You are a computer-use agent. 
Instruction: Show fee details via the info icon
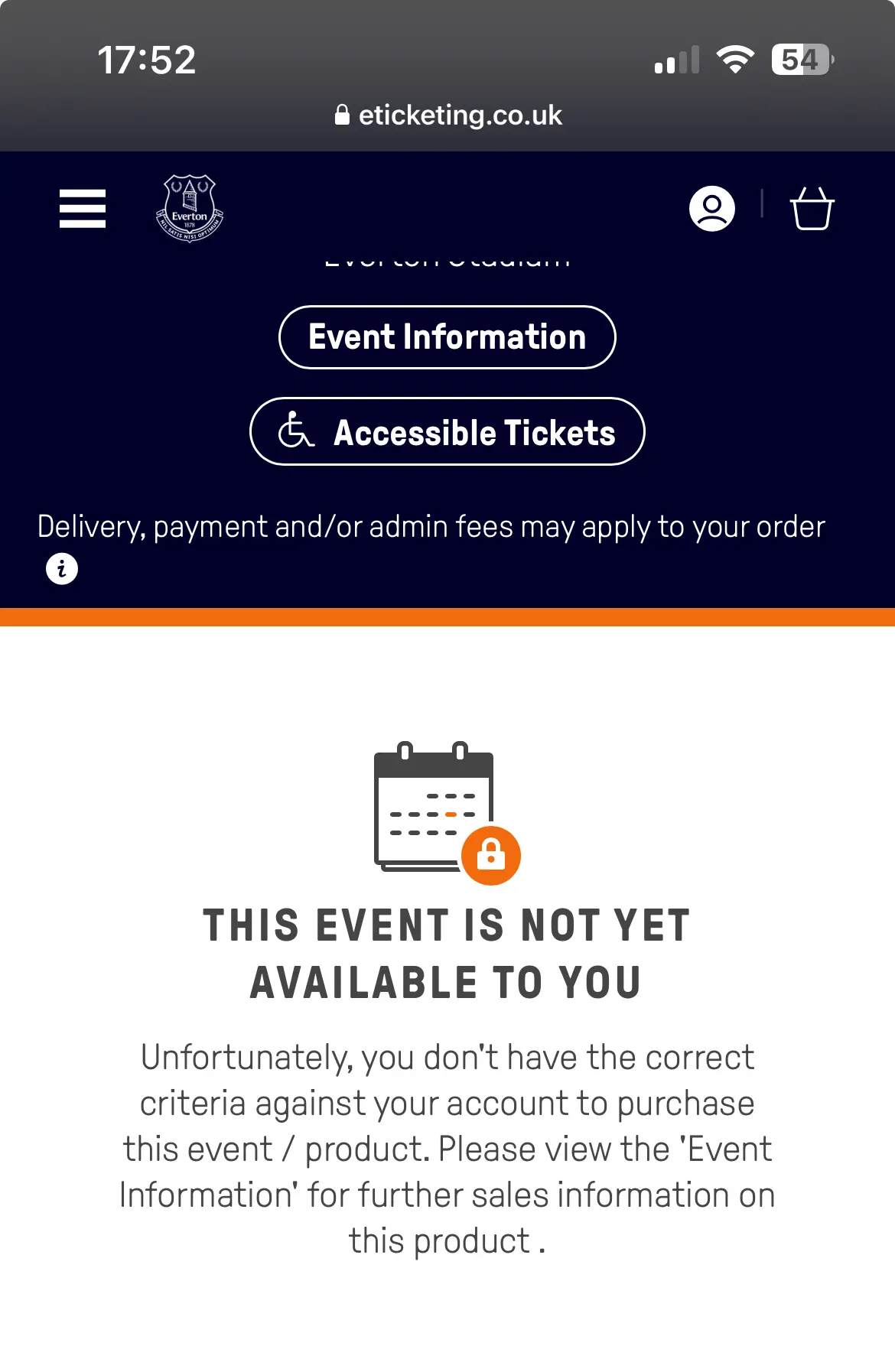(62, 569)
